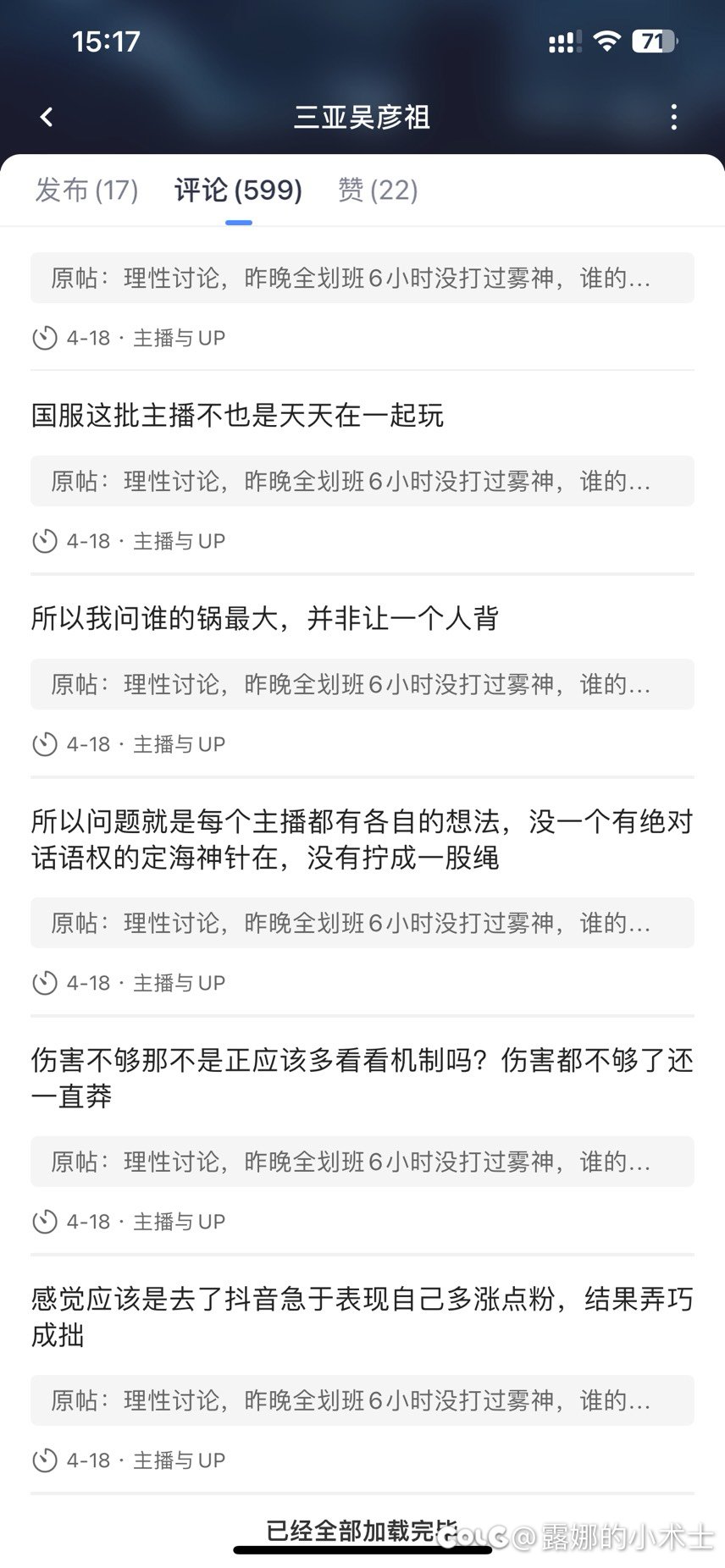Open comment about 定海神针 and 话语权
This screenshot has height=1568, width=725.
click(362, 839)
